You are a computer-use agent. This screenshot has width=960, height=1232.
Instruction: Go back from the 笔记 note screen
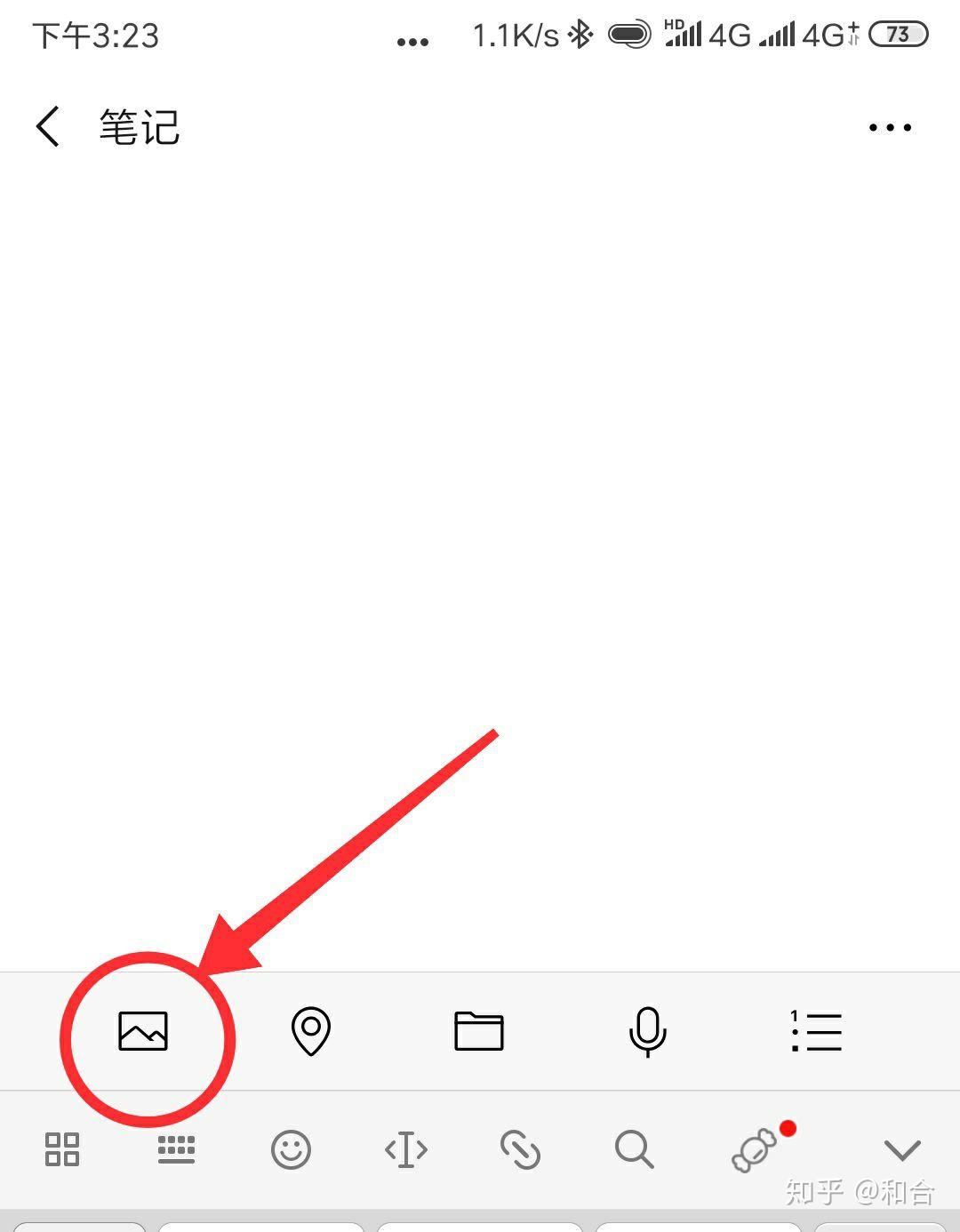coord(49,127)
